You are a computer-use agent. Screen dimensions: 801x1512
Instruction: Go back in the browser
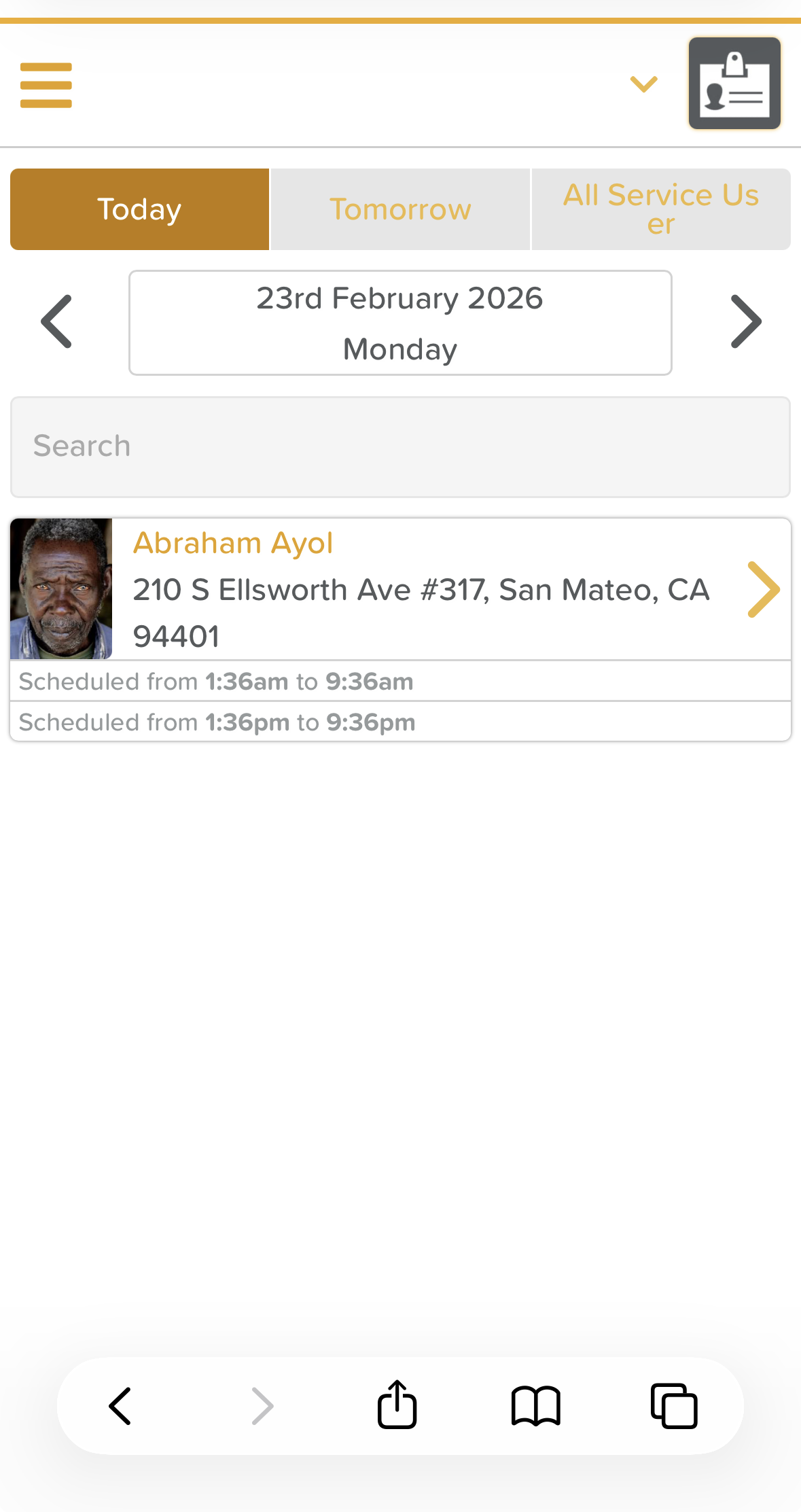(x=120, y=1405)
